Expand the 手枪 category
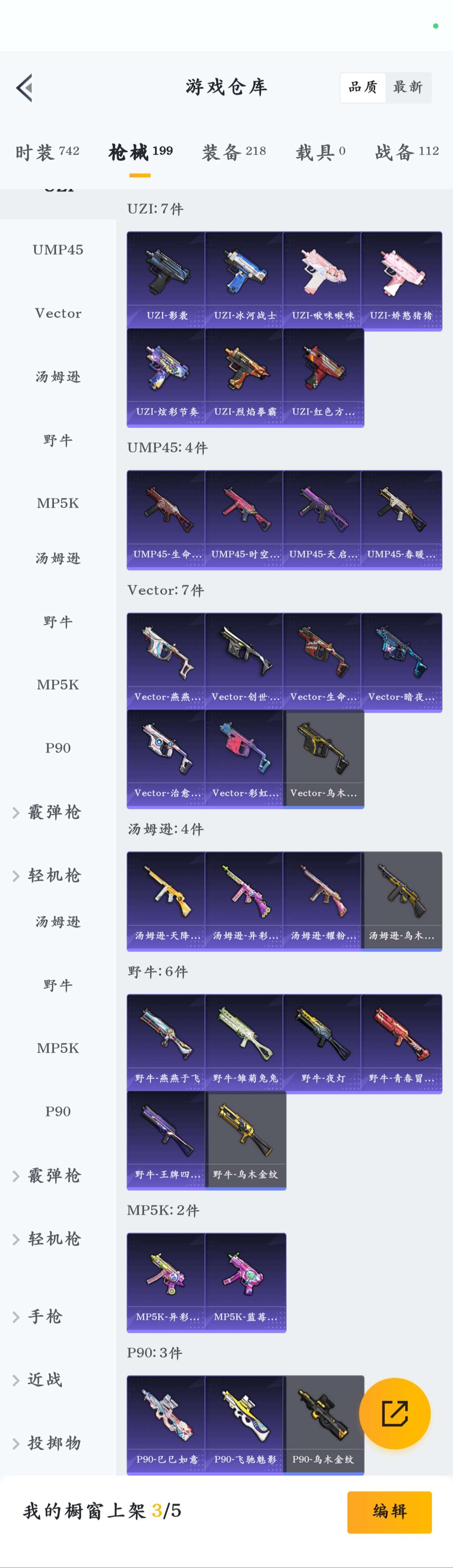Screen dimensions: 453x1568 point(45,1316)
